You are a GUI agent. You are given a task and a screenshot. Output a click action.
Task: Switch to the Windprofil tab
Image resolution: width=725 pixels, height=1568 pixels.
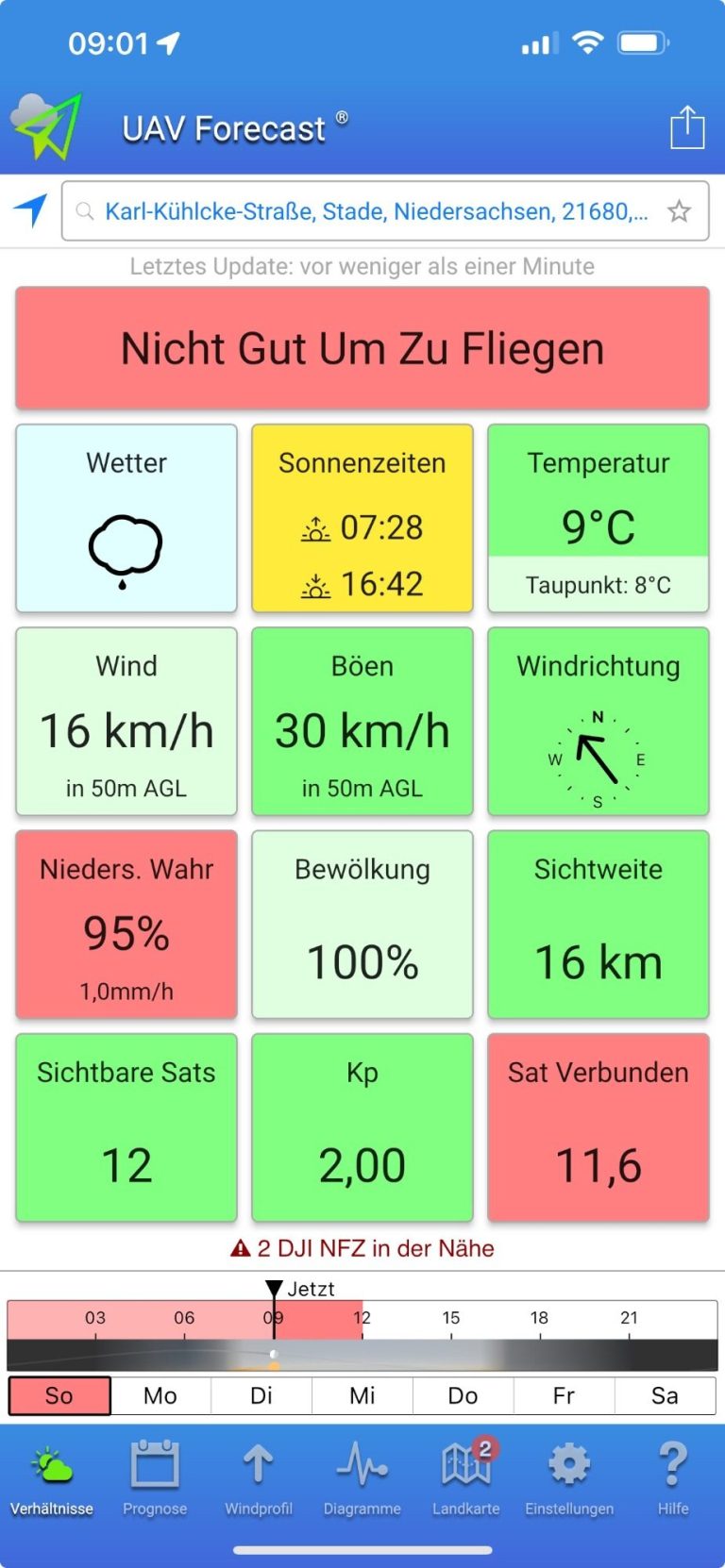(x=259, y=1477)
